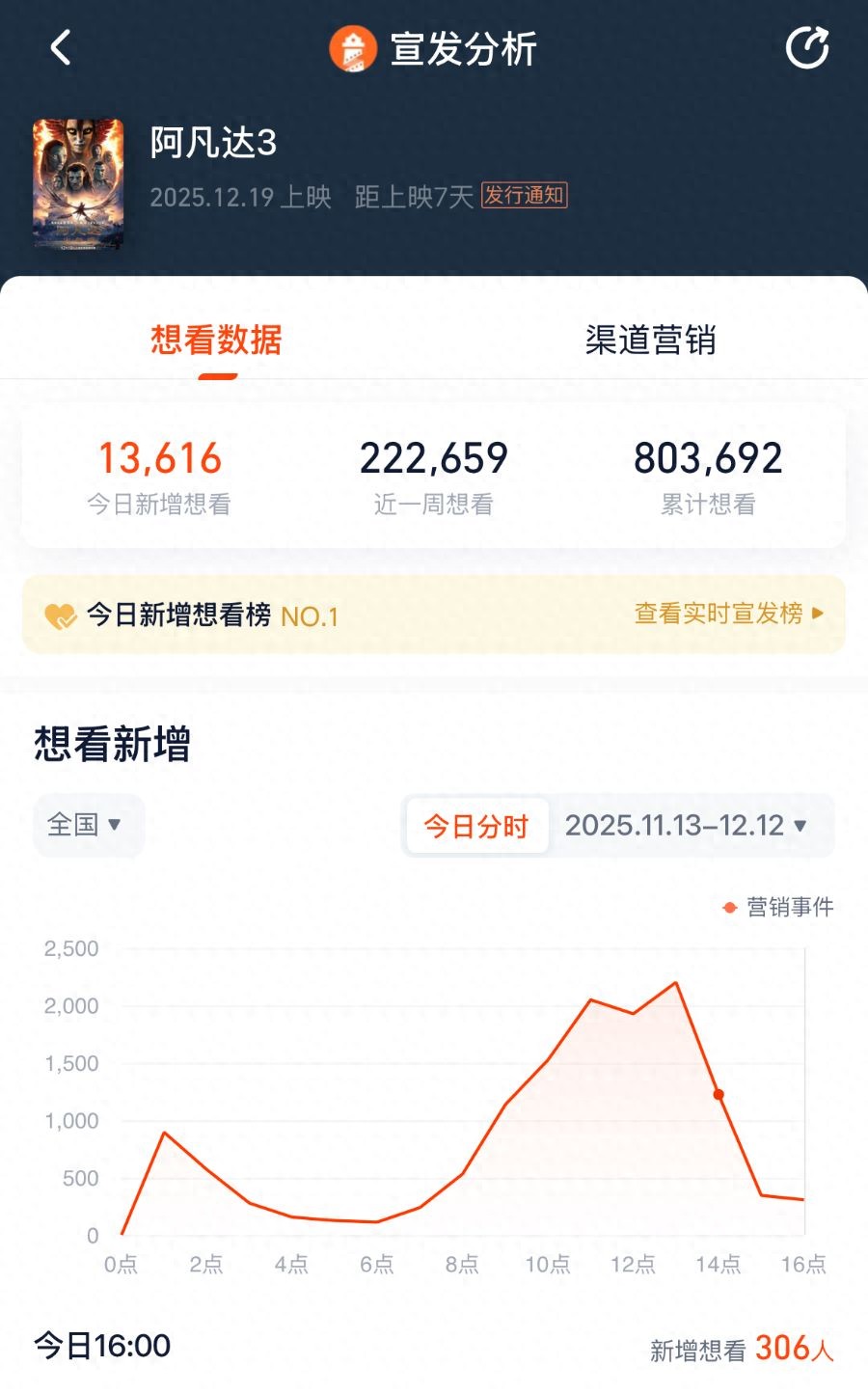The width and height of the screenshot is (868, 1394).
Task: Open 查看实时宣发榜 link
Action: click(x=719, y=614)
